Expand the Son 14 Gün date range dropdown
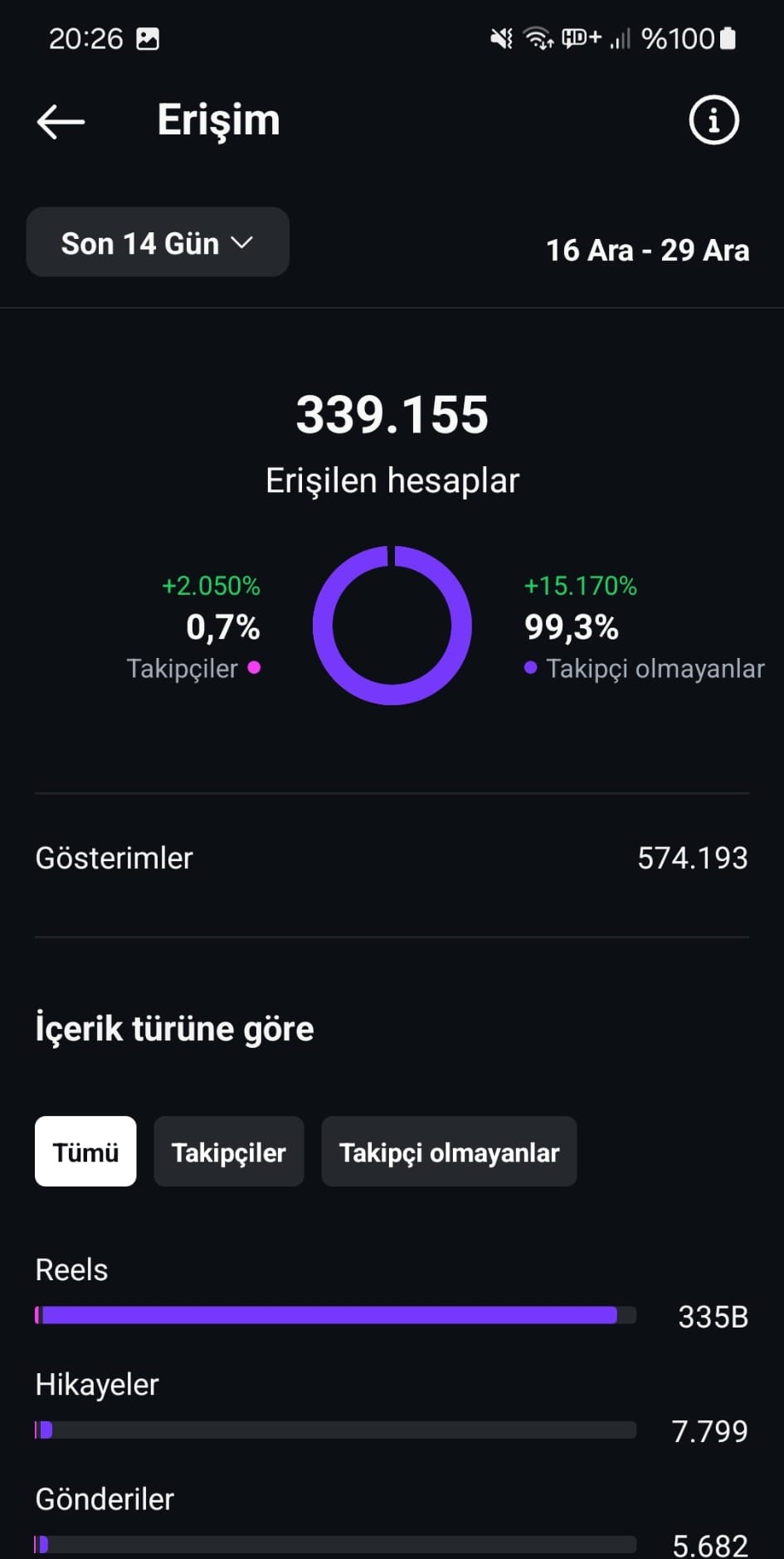 coord(158,242)
